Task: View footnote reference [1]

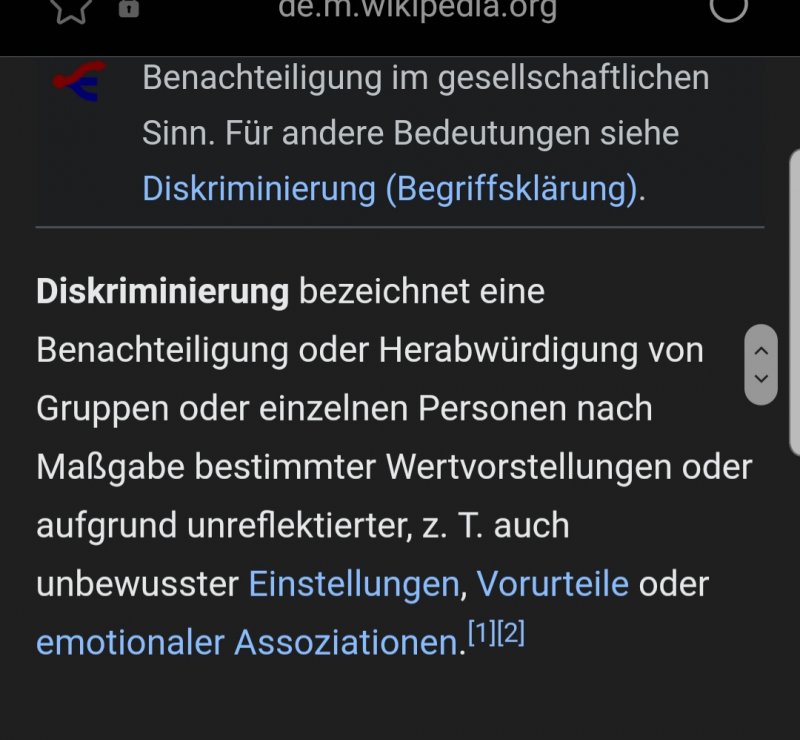Action: point(481,634)
